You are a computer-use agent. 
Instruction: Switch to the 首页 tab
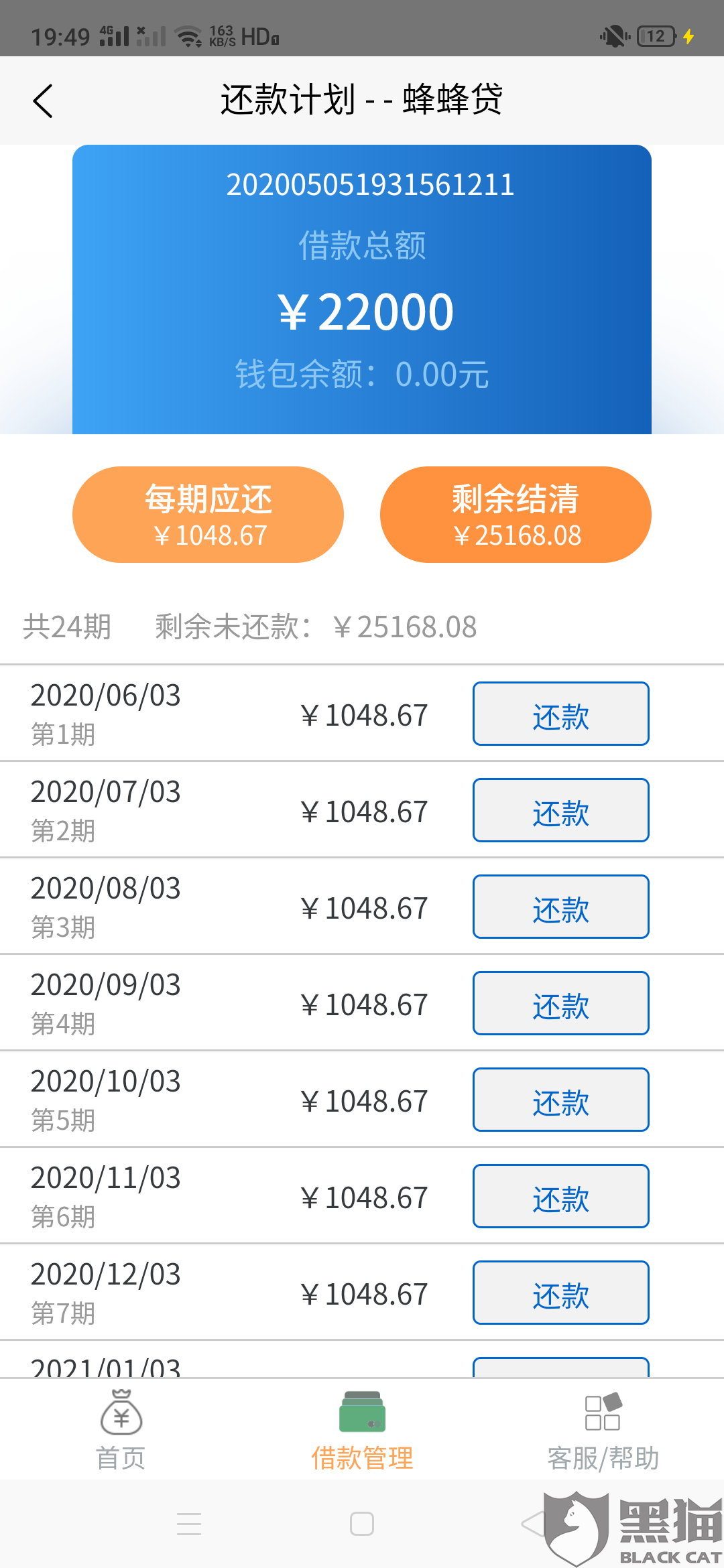tap(121, 1430)
